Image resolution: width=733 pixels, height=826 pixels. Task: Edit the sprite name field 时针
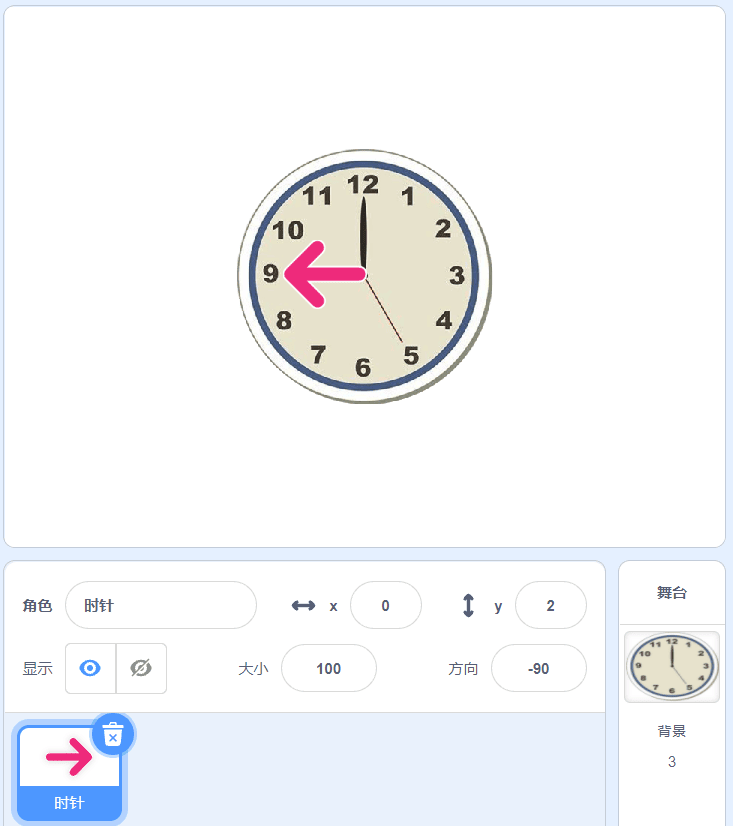[x=161, y=605]
